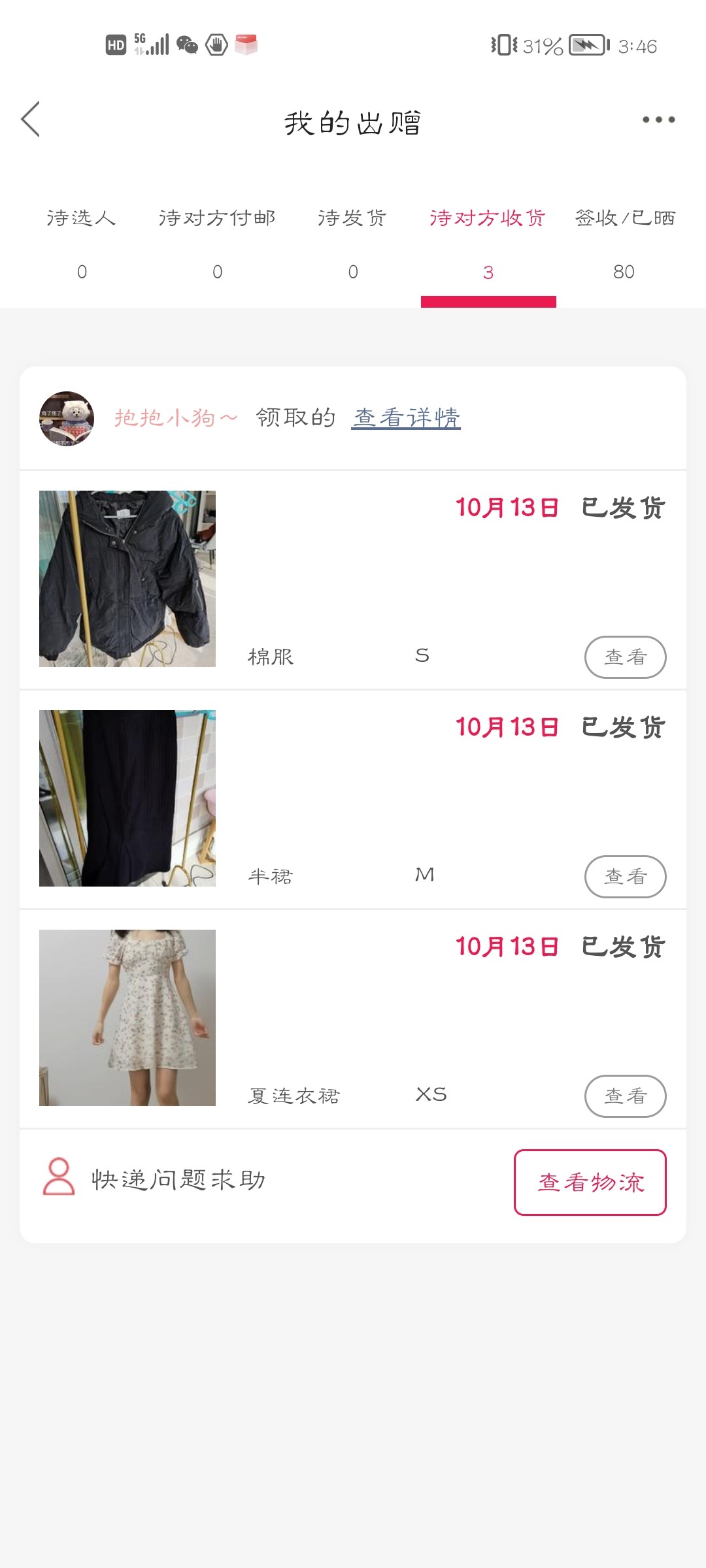Tap 查看 for the 夏连衣裙 item
706x1568 pixels.
tap(625, 1096)
